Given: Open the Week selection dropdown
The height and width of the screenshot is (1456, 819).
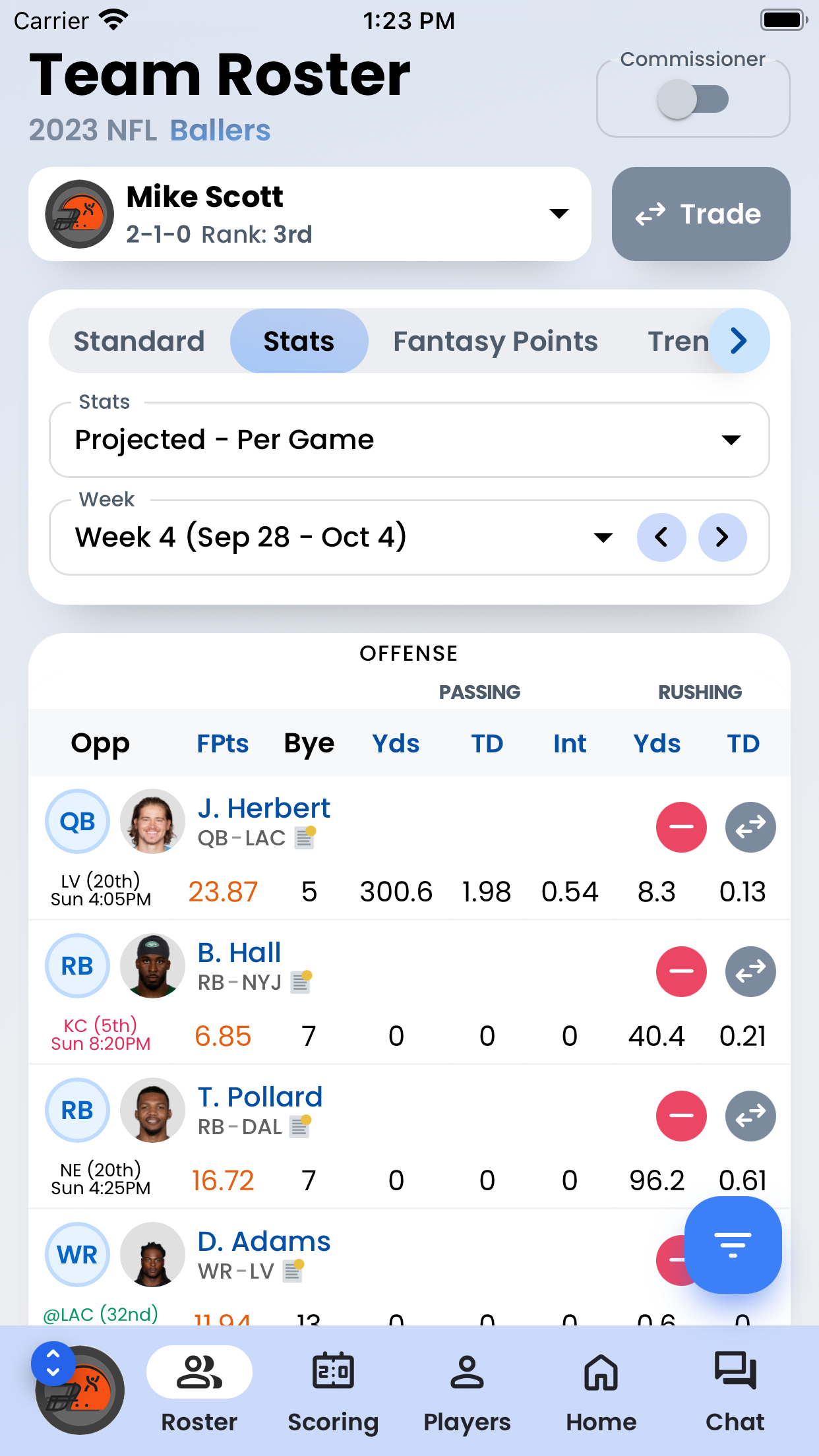Looking at the screenshot, I should [603, 537].
